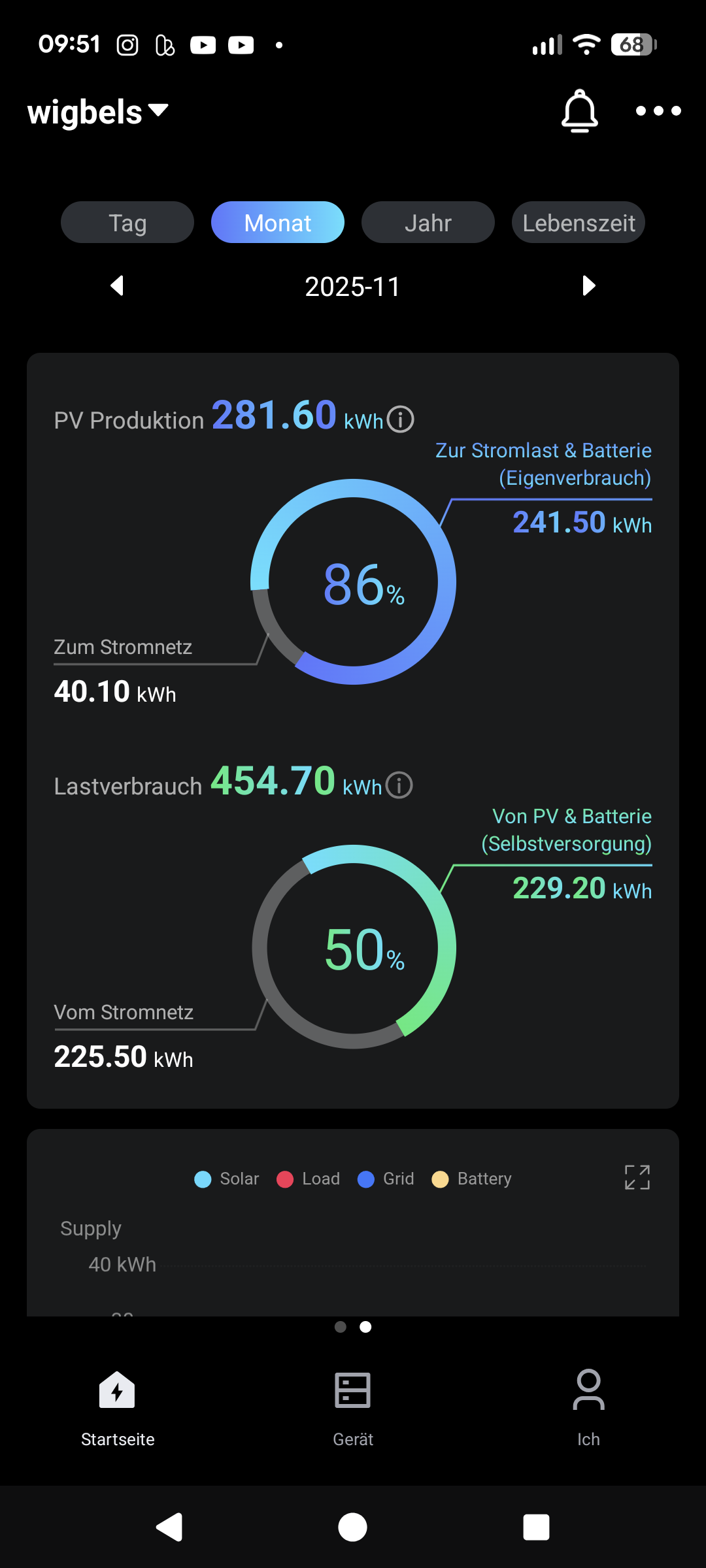Open the wigbels plant dropdown

coord(98,112)
